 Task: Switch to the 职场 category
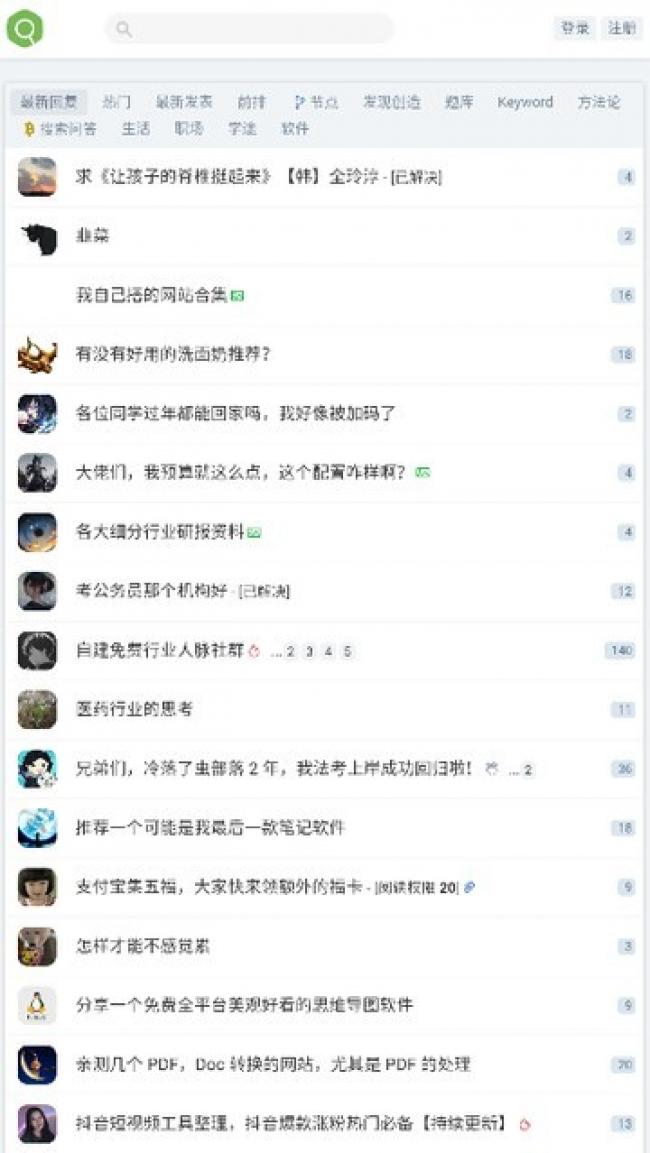(189, 129)
